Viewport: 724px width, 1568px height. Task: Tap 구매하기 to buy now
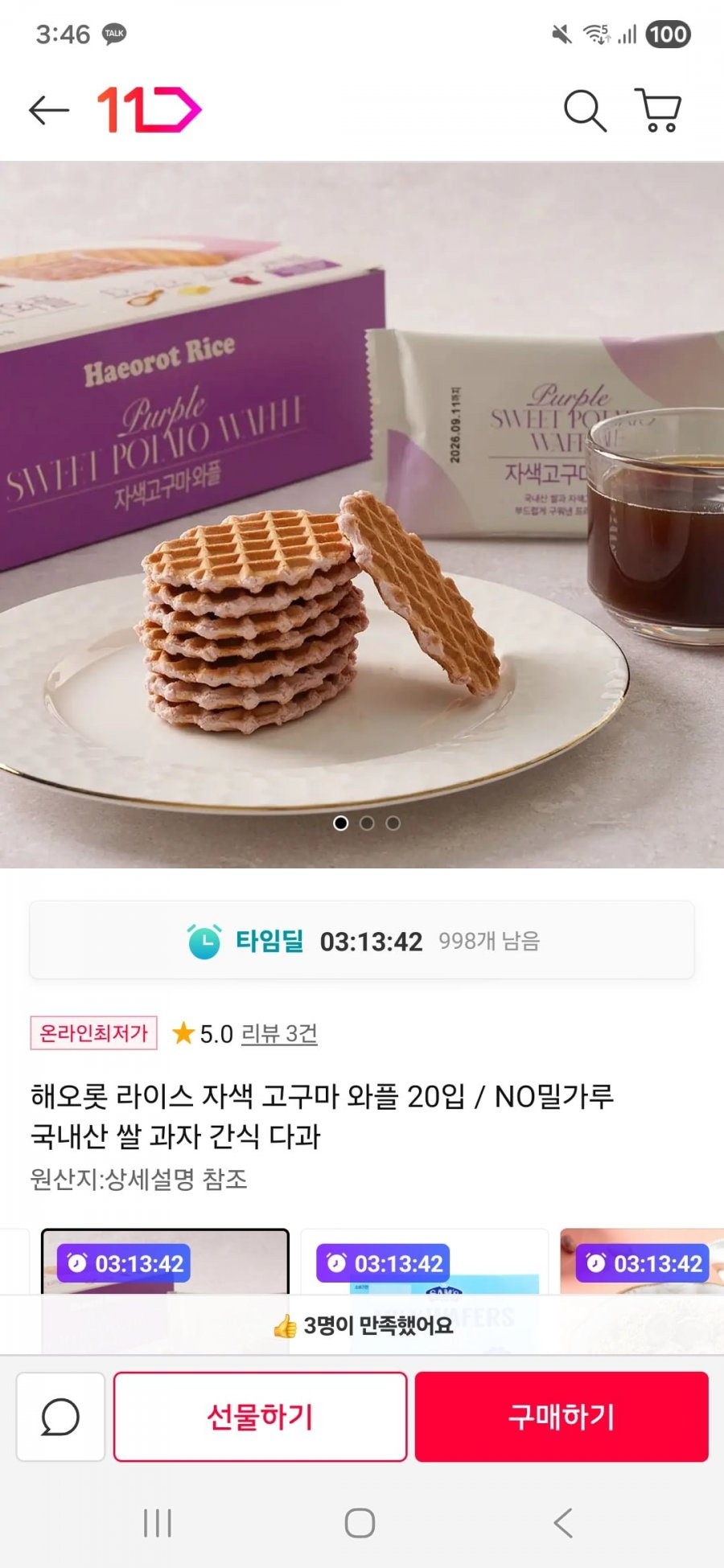tap(562, 1417)
